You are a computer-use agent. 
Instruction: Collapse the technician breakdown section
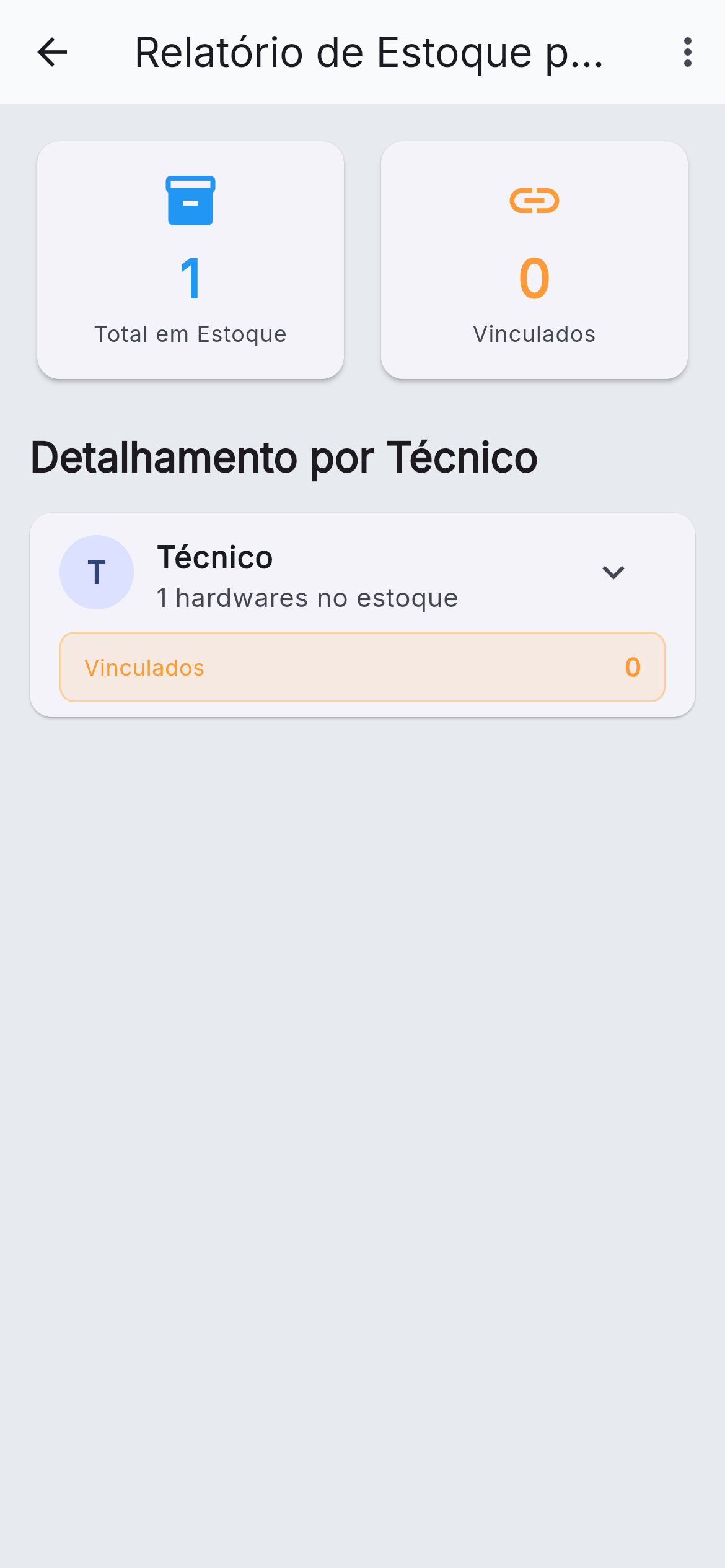click(613, 571)
